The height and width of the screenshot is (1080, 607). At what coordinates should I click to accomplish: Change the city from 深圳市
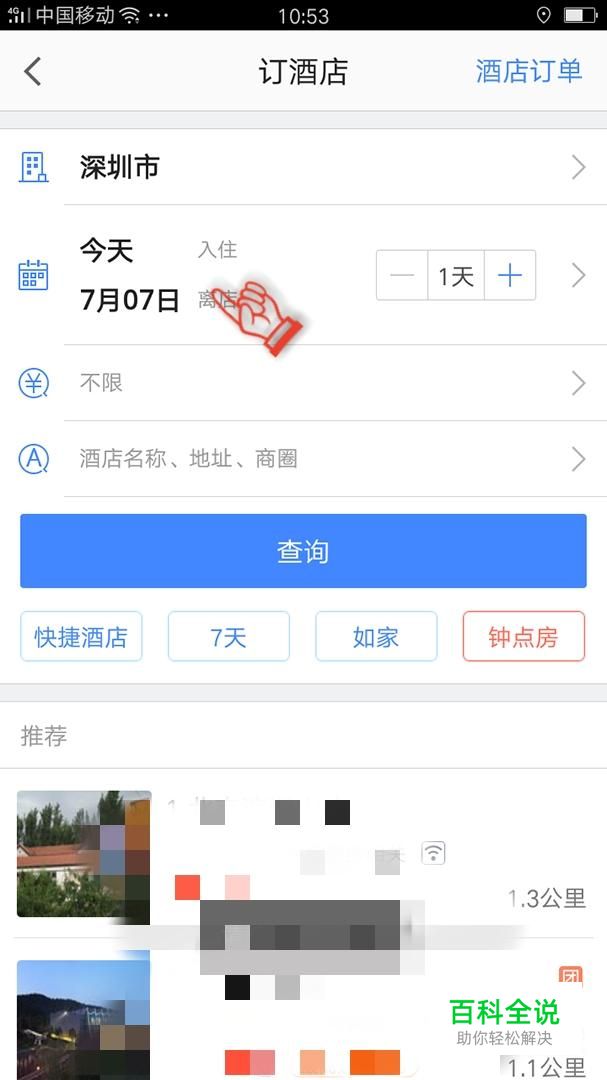(x=300, y=167)
